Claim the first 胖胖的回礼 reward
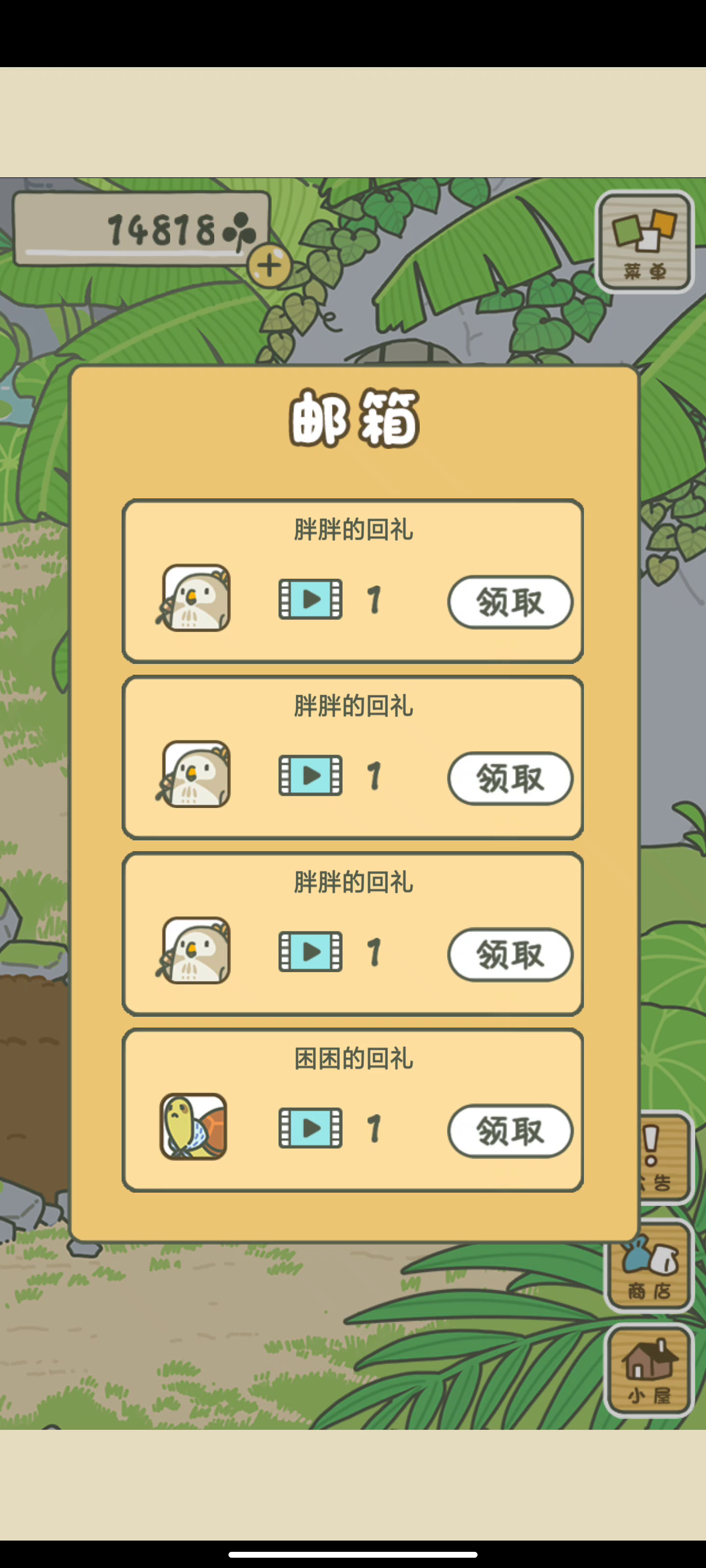Image resolution: width=706 pixels, height=1568 pixels. pyautogui.click(x=510, y=602)
